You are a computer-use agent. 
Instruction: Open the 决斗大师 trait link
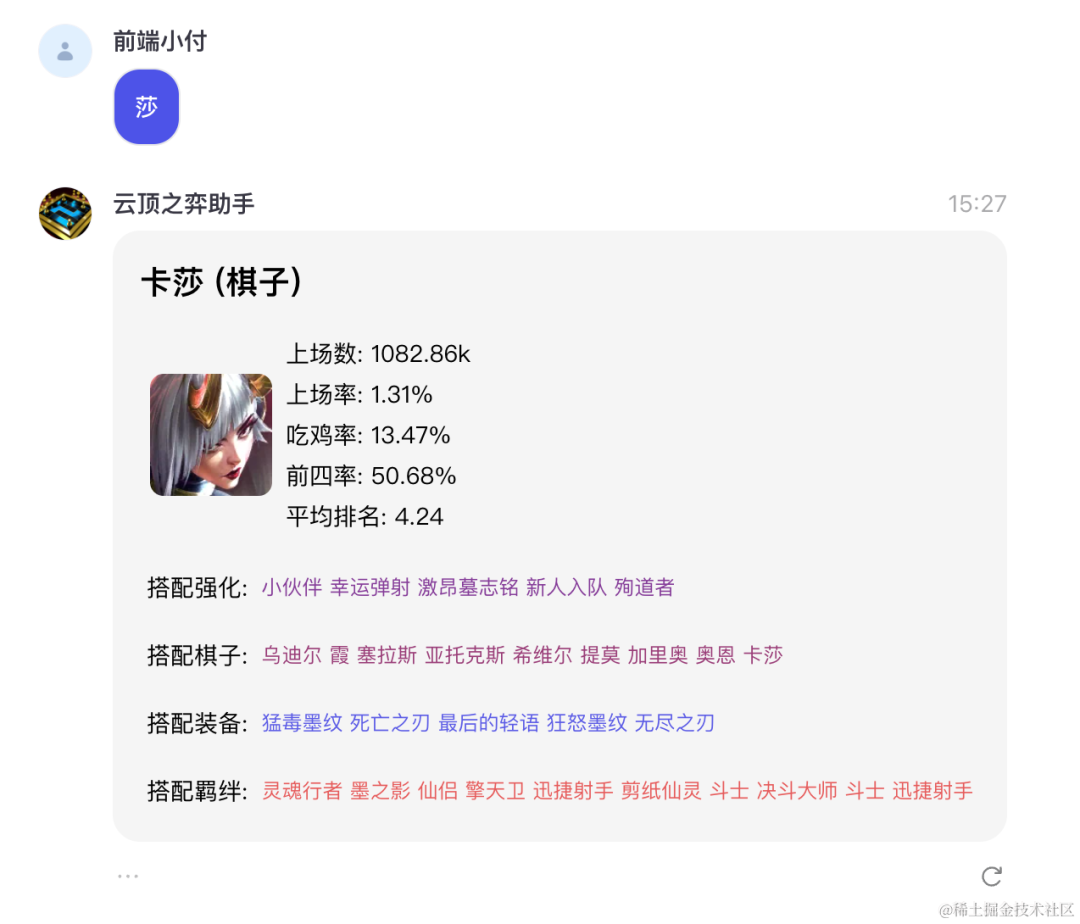(x=797, y=791)
